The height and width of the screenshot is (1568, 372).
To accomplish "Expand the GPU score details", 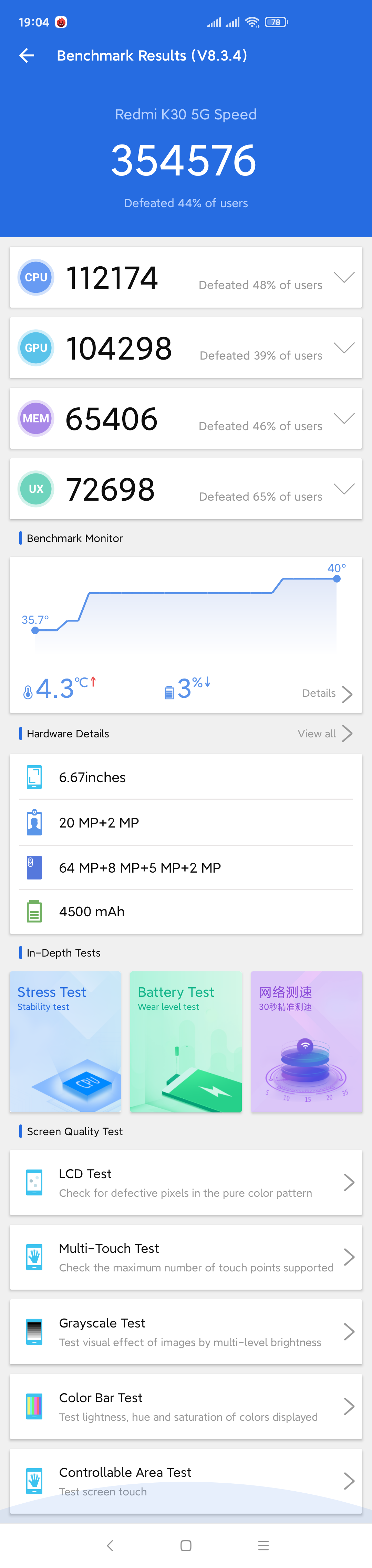I will point(343,348).
